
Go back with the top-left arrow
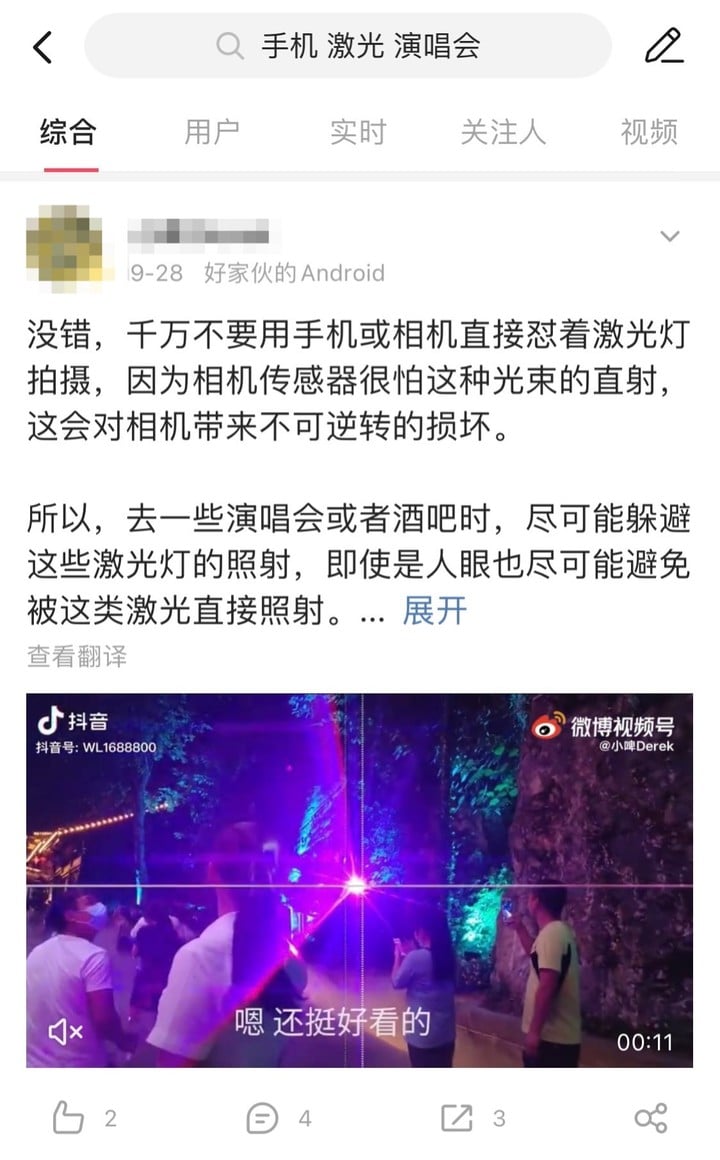[x=43, y=46]
